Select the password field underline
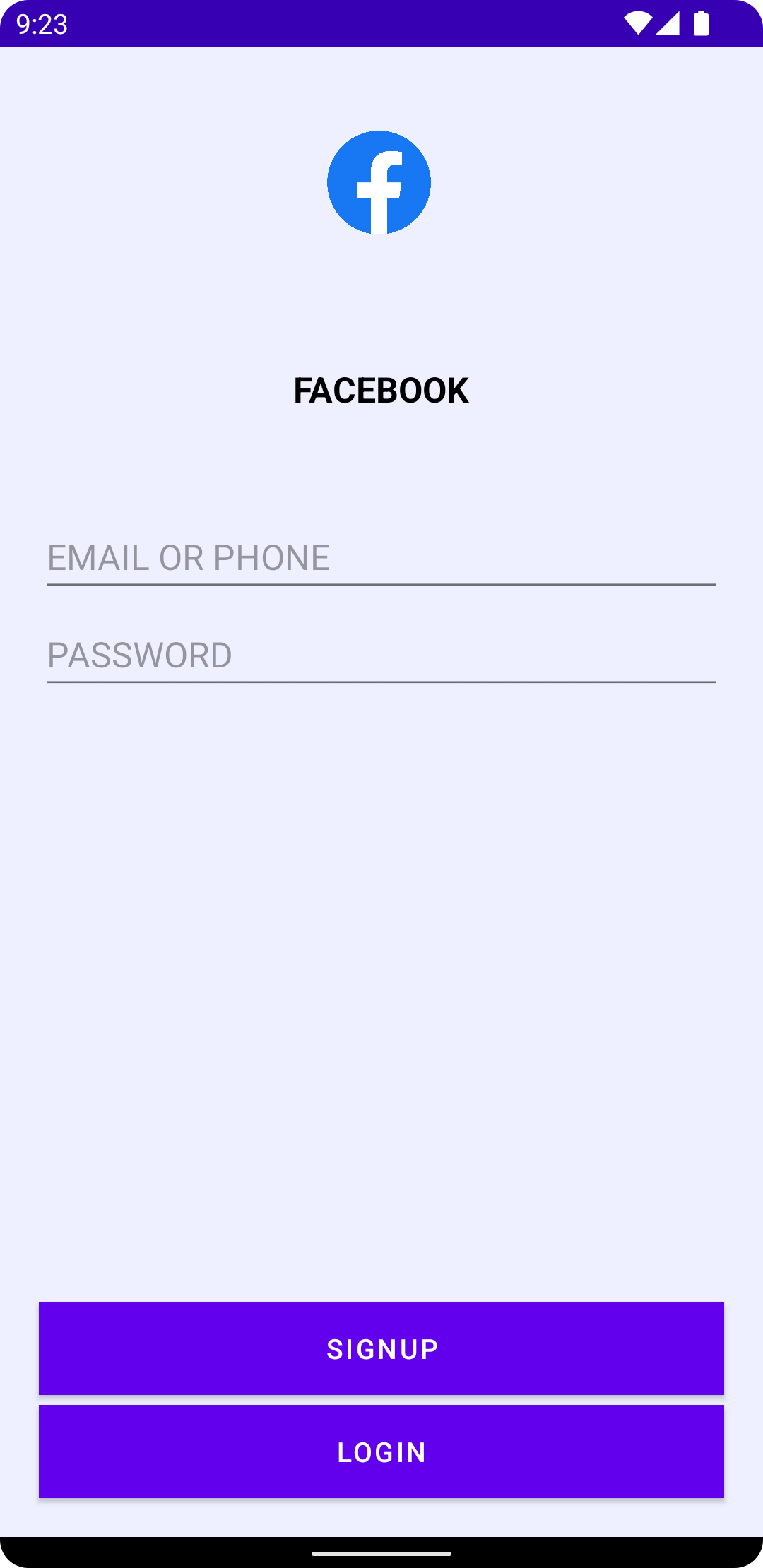 pyautogui.click(x=381, y=680)
